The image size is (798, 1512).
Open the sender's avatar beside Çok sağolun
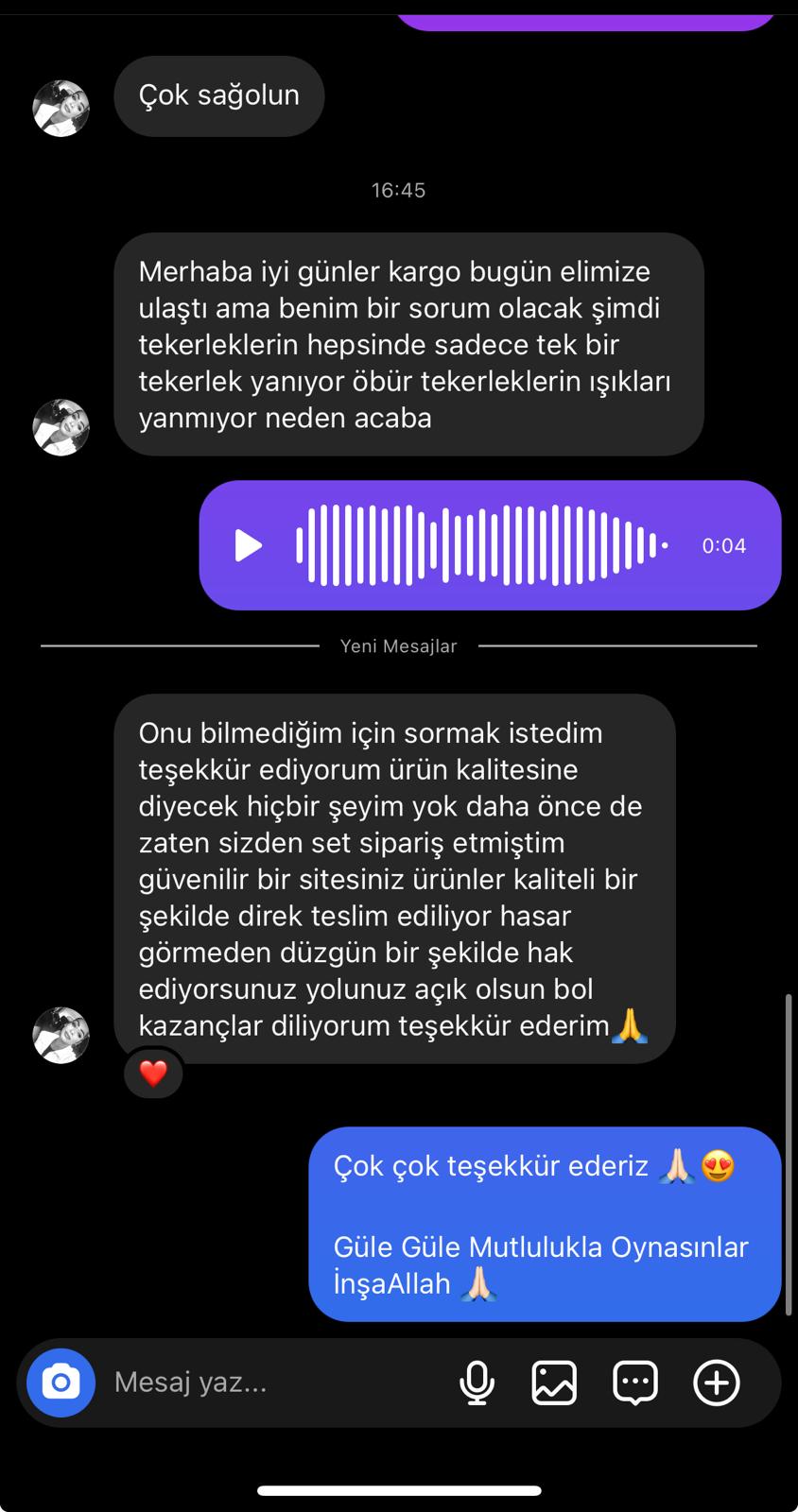[61, 109]
